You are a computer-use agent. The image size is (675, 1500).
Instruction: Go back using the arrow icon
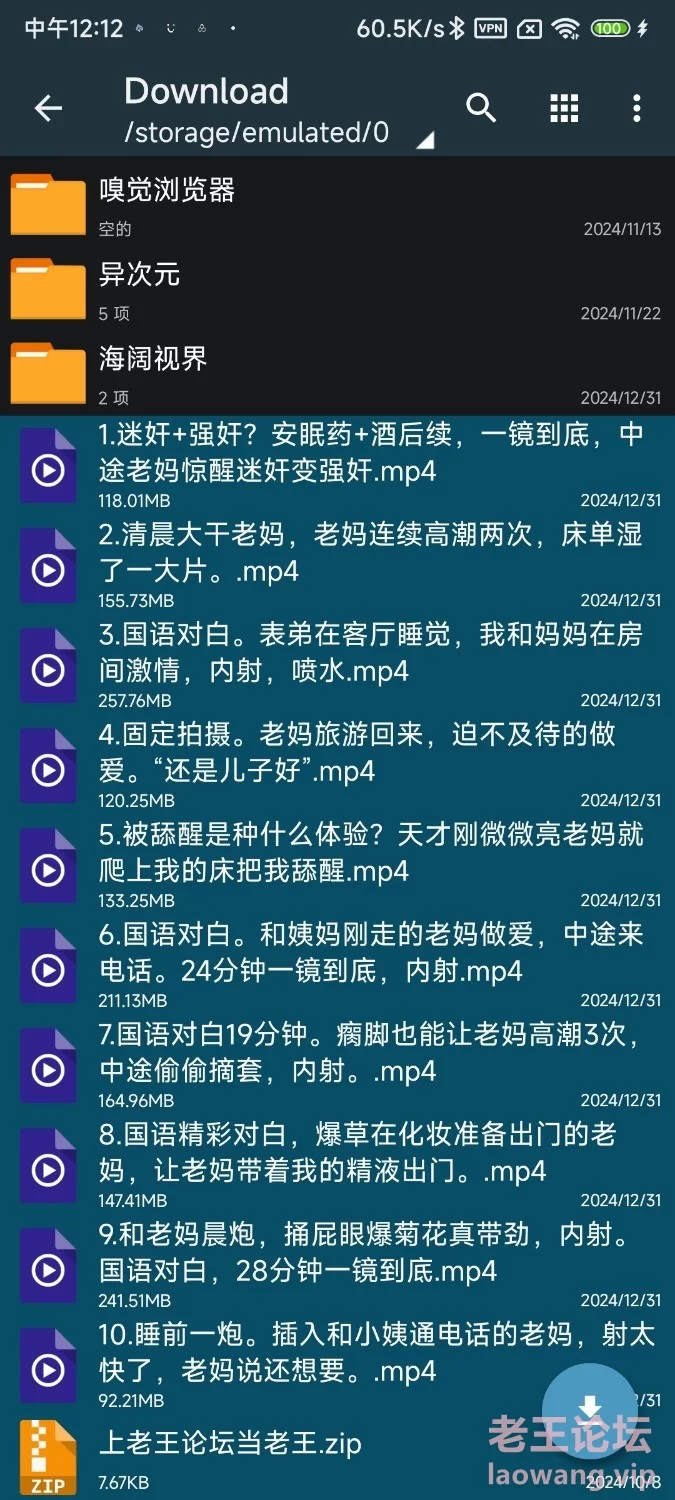click(x=48, y=109)
